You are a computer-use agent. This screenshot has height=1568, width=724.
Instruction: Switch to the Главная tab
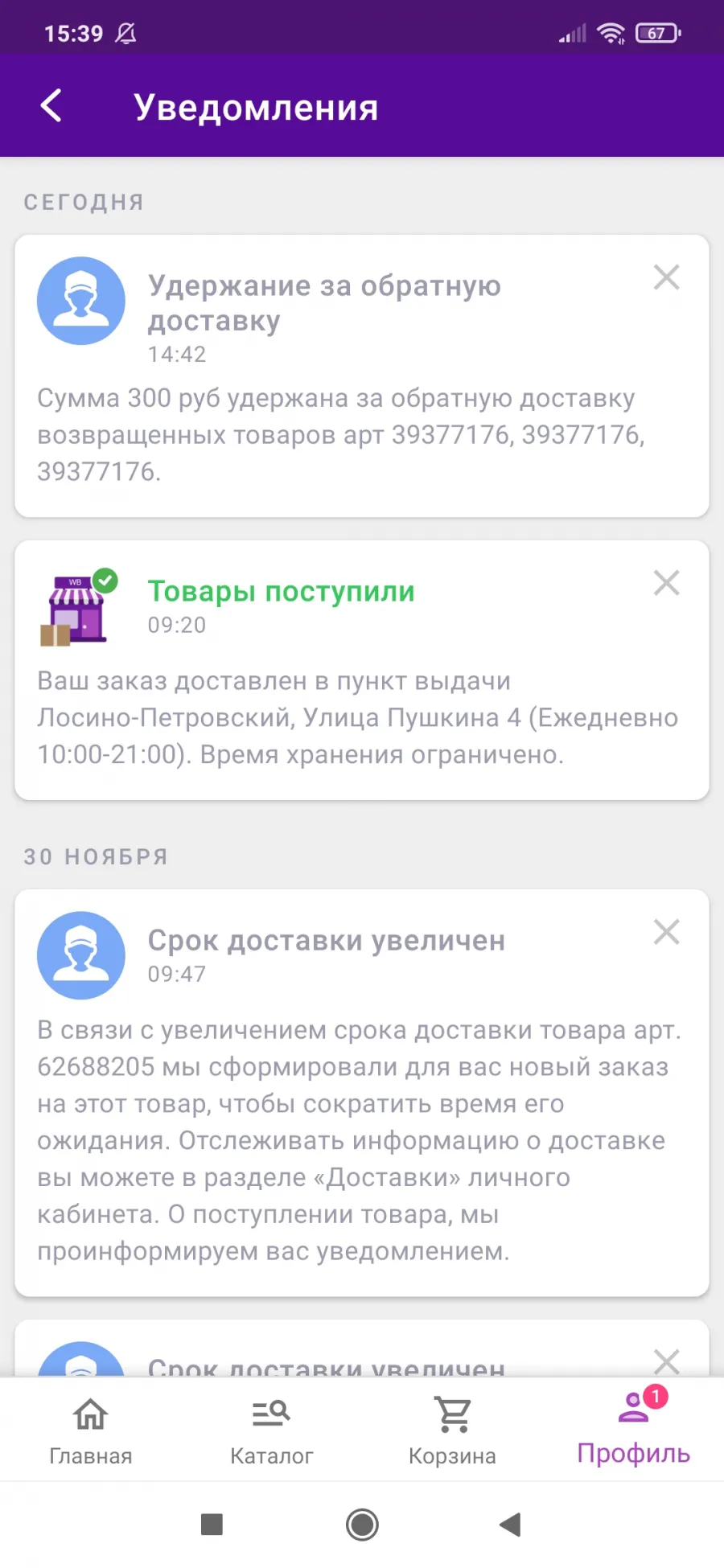click(91, 1431)
